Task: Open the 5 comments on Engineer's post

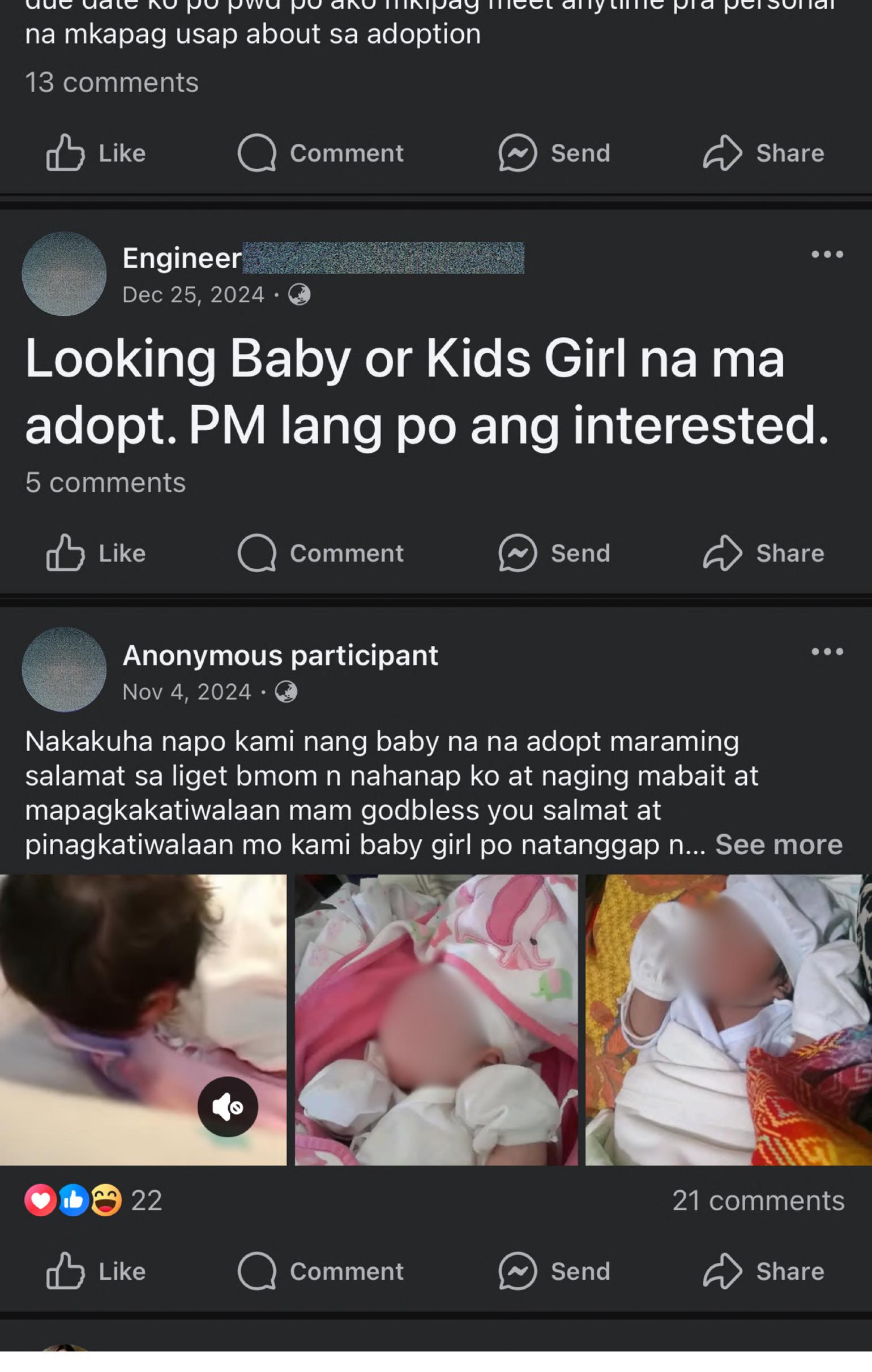Action: point(105,483)
